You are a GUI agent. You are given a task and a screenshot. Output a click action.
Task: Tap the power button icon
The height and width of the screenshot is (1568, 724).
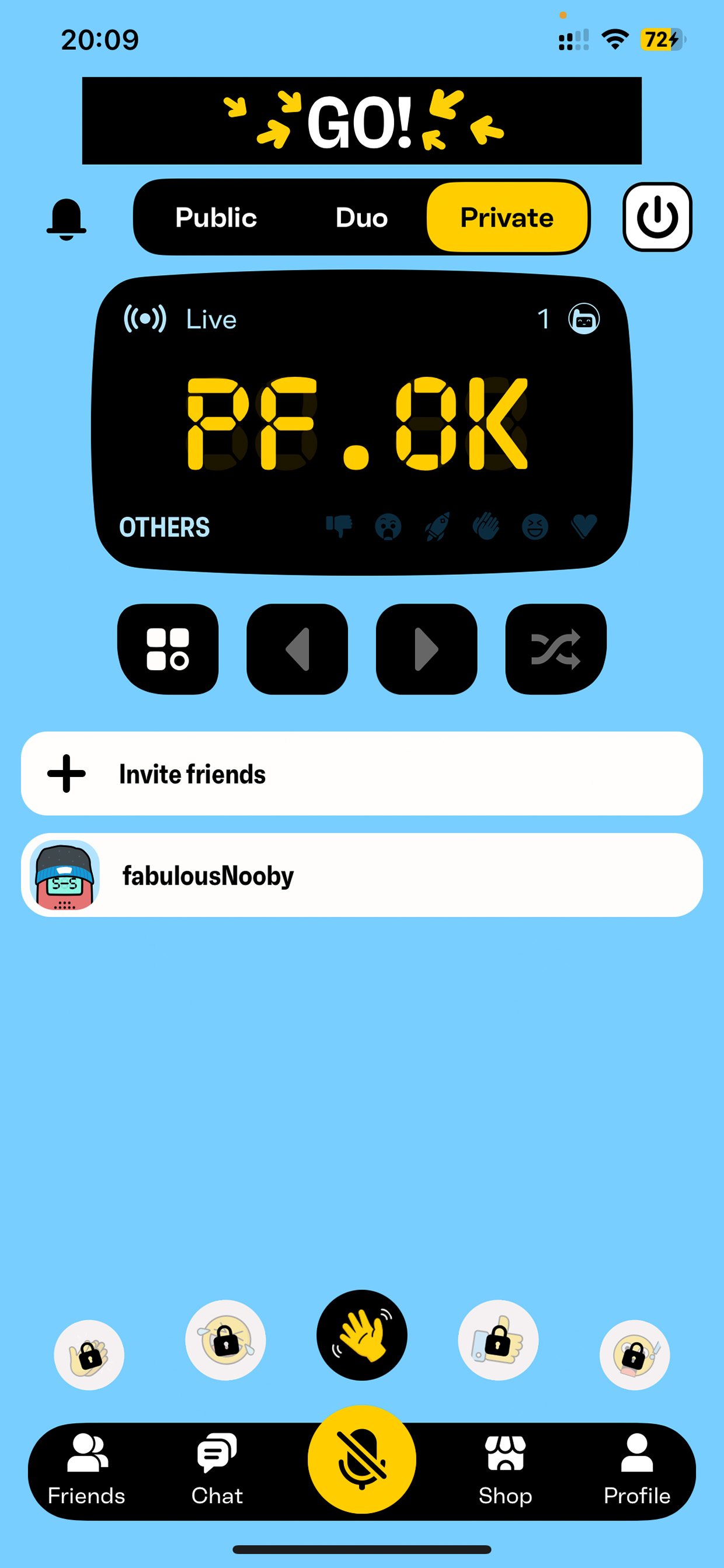point(657,217)
